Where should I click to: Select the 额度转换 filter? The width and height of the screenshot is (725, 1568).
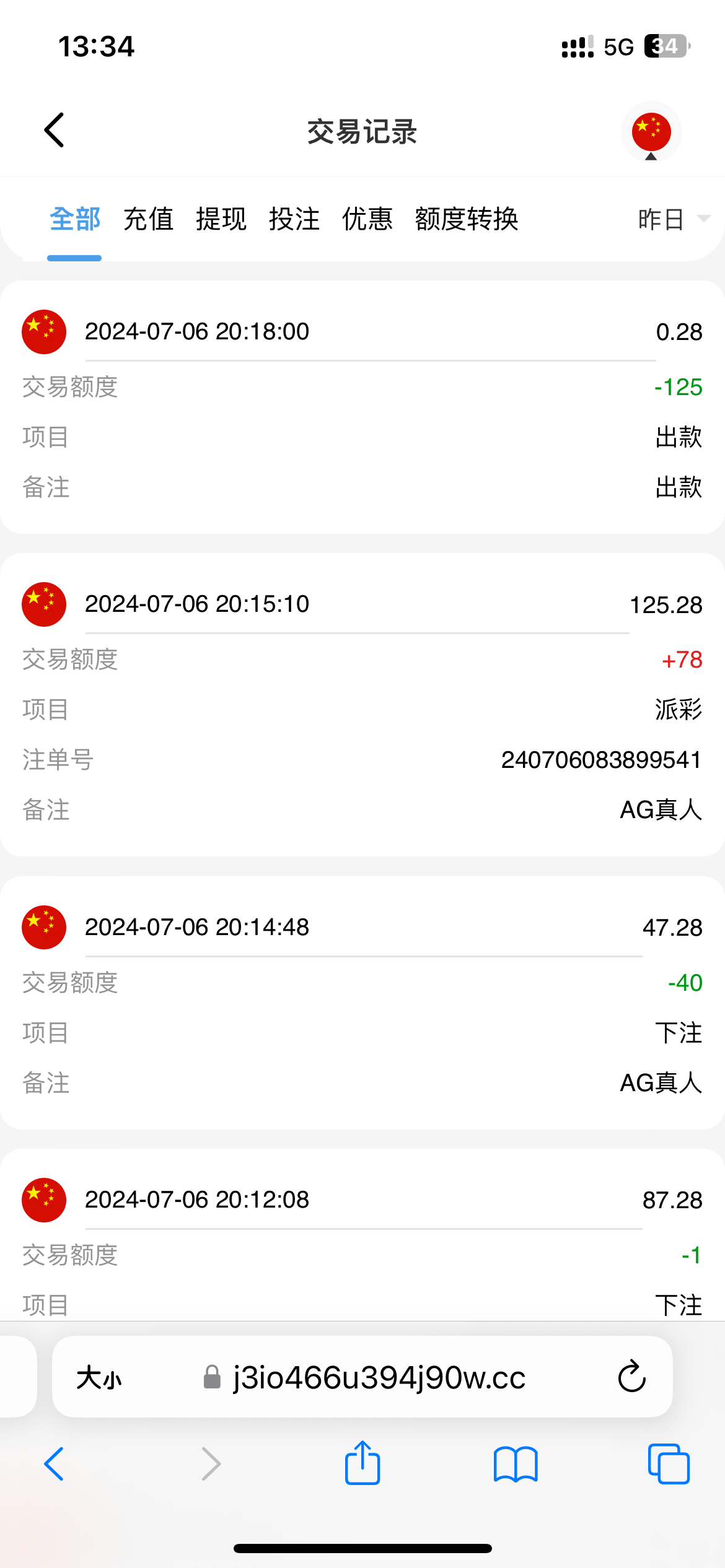point(467,219)
